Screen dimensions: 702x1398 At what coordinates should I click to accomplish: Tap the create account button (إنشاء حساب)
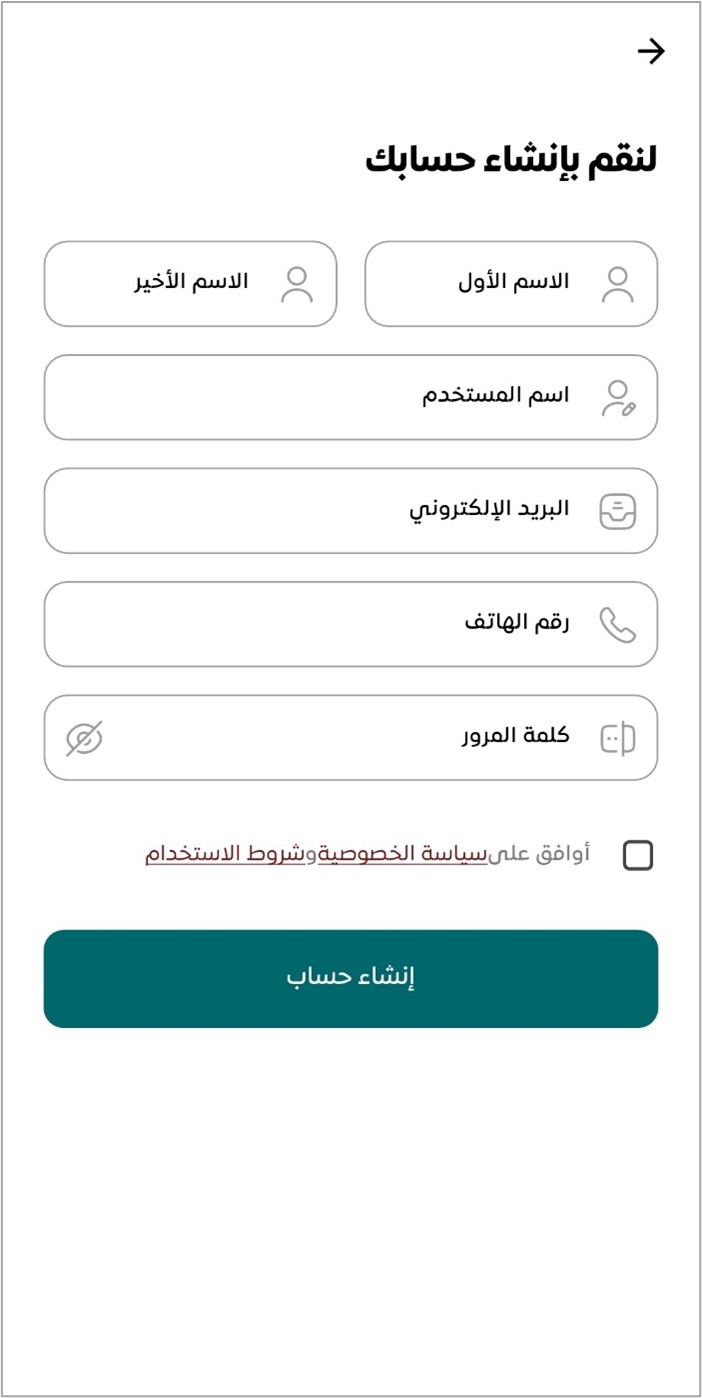tap(351, 979)
